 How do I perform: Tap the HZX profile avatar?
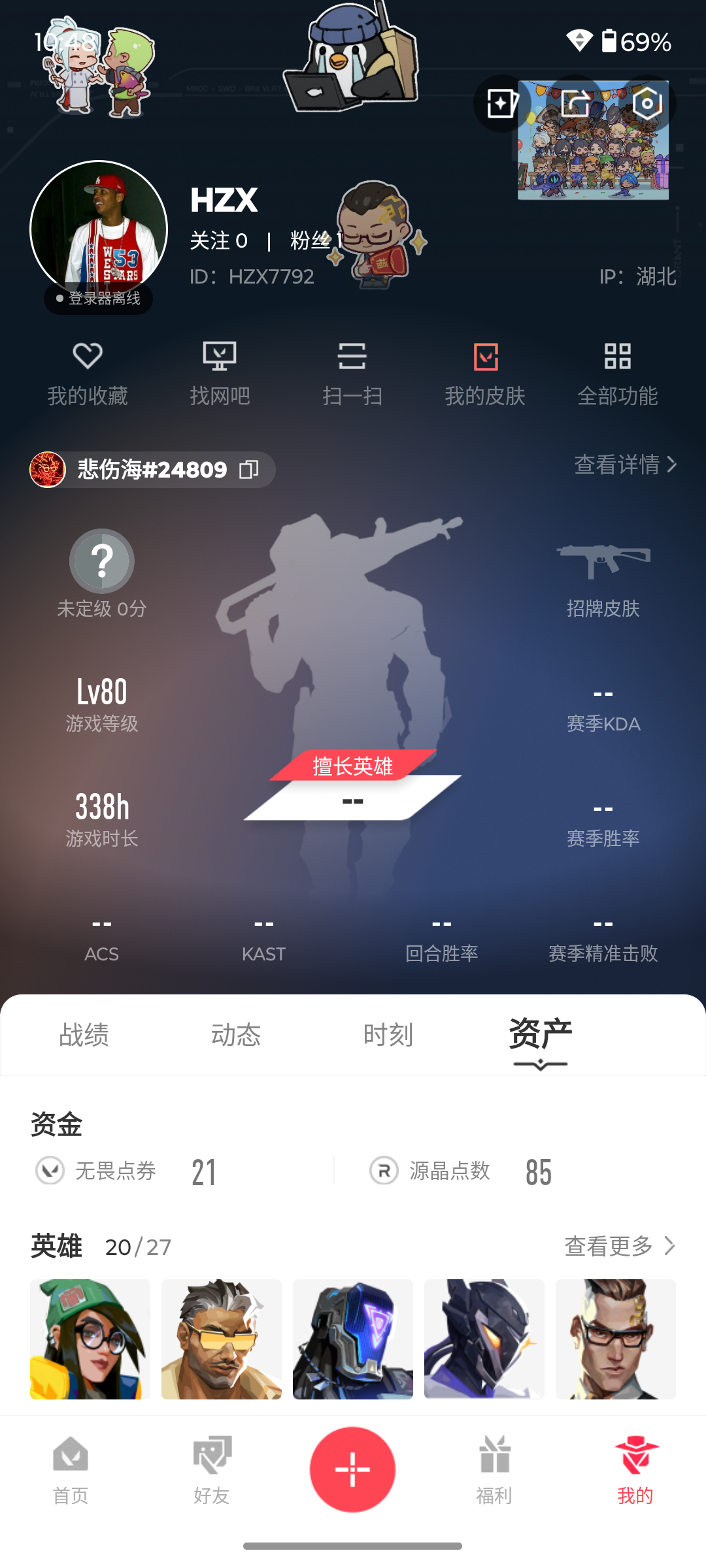point(99,229)
